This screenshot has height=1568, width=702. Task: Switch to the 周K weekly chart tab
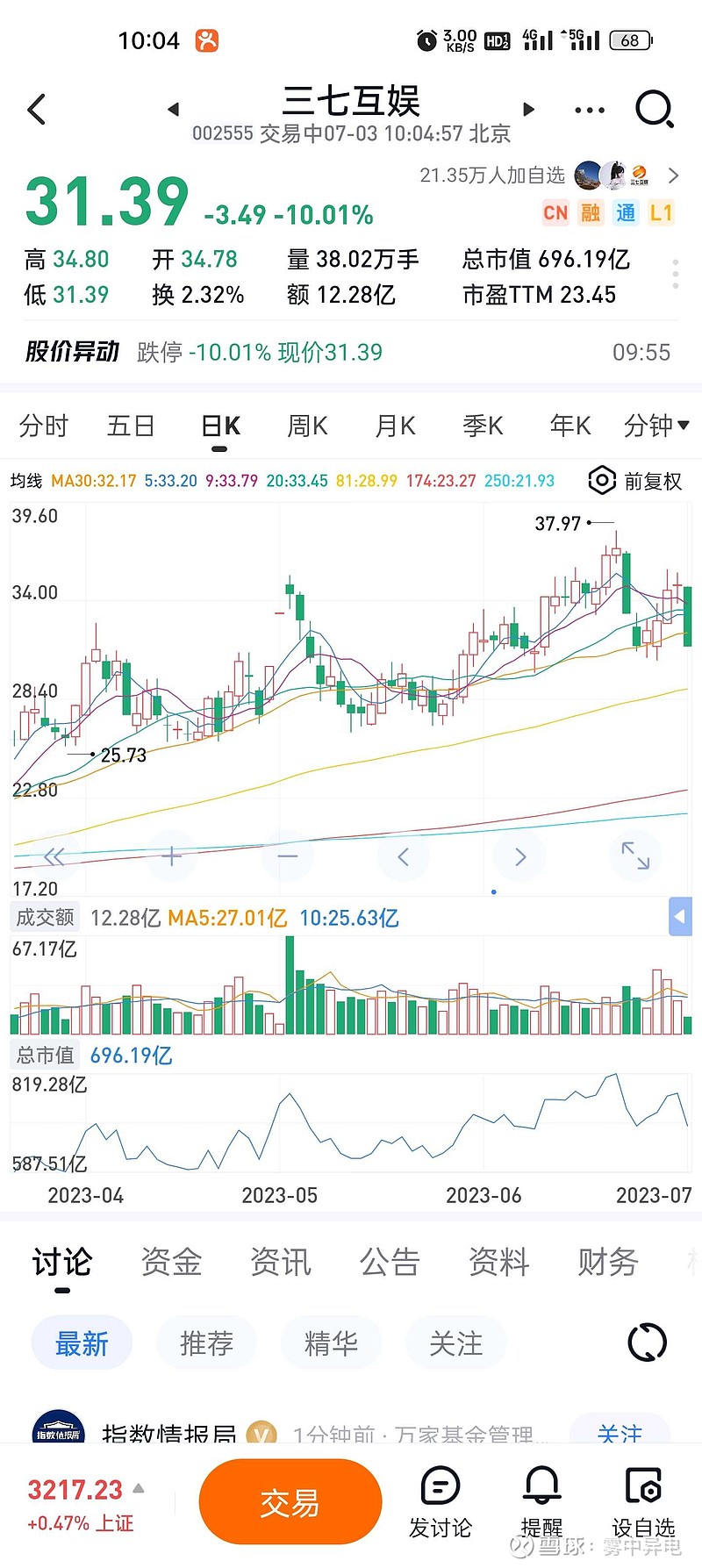click(x=306, y=426)
